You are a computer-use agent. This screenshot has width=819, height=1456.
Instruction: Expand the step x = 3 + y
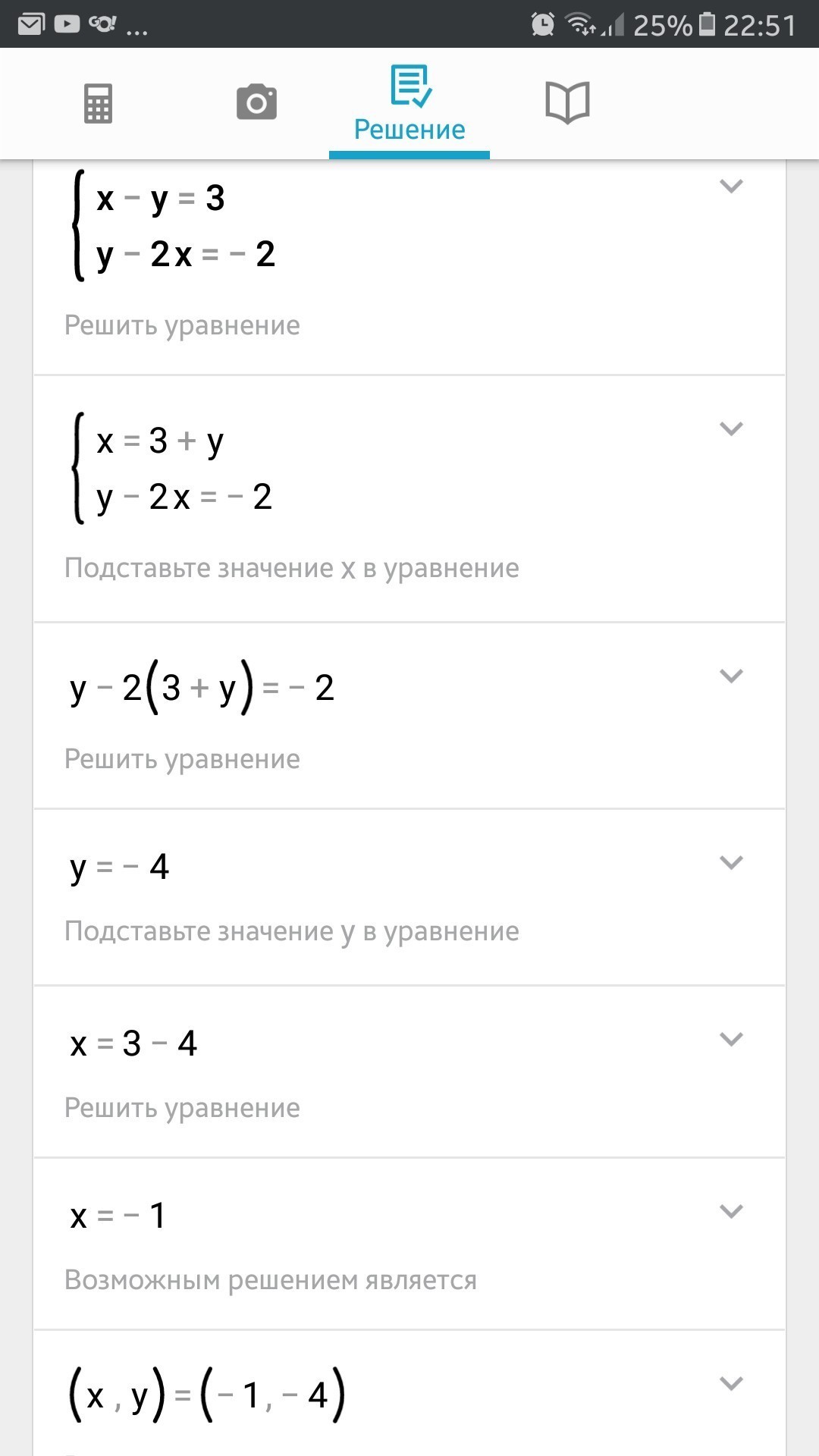pos(730,428)
